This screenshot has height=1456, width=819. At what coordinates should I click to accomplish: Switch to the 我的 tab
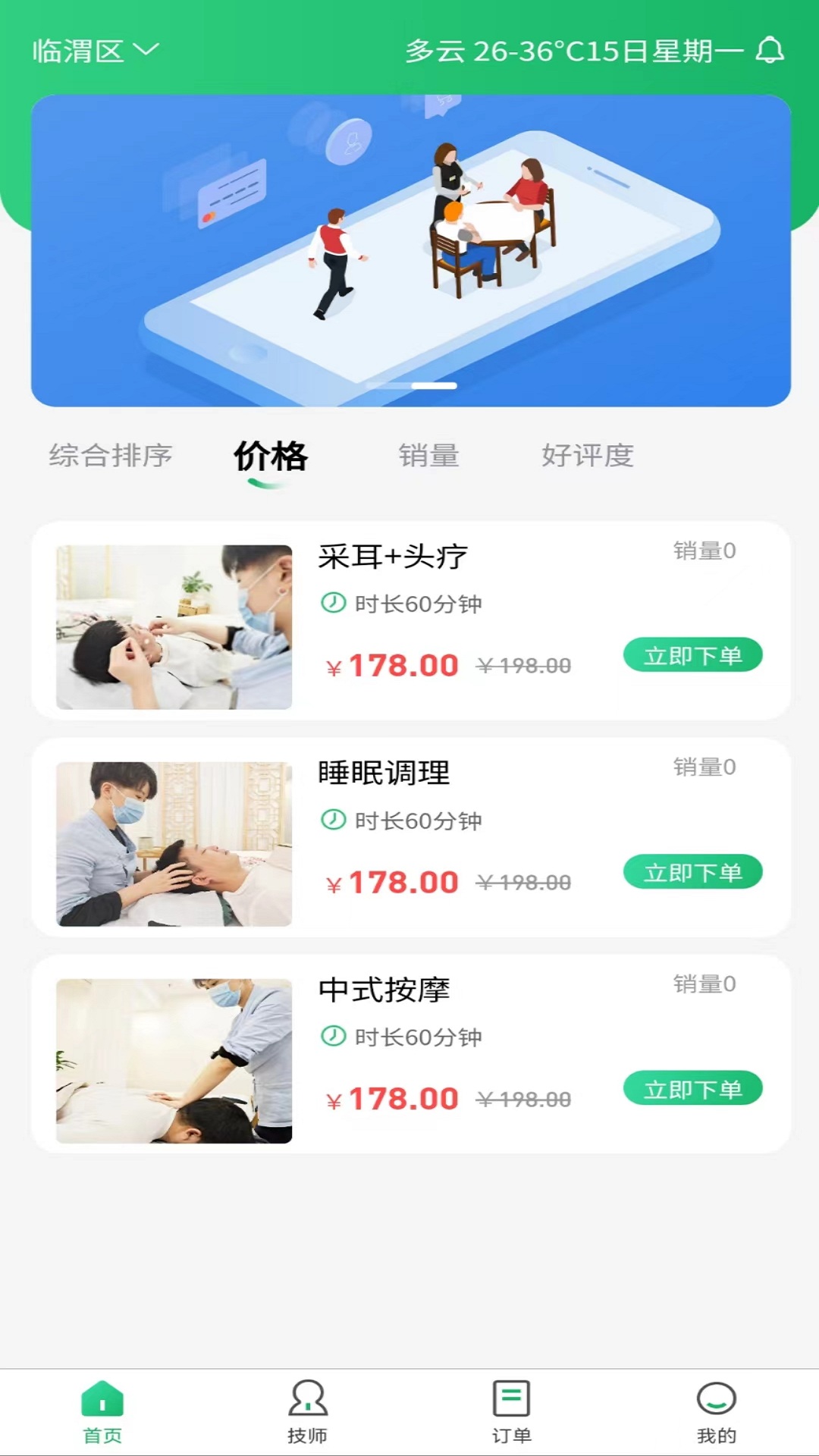tap(716, 1412)
